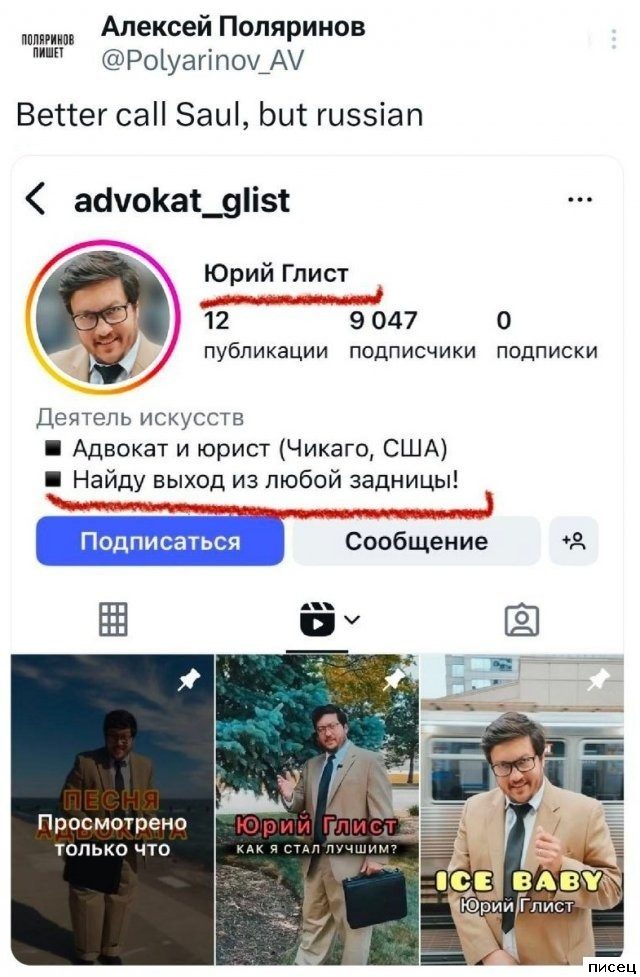Tap the @Polyarinov_AV handle

(x=202, y=64)
